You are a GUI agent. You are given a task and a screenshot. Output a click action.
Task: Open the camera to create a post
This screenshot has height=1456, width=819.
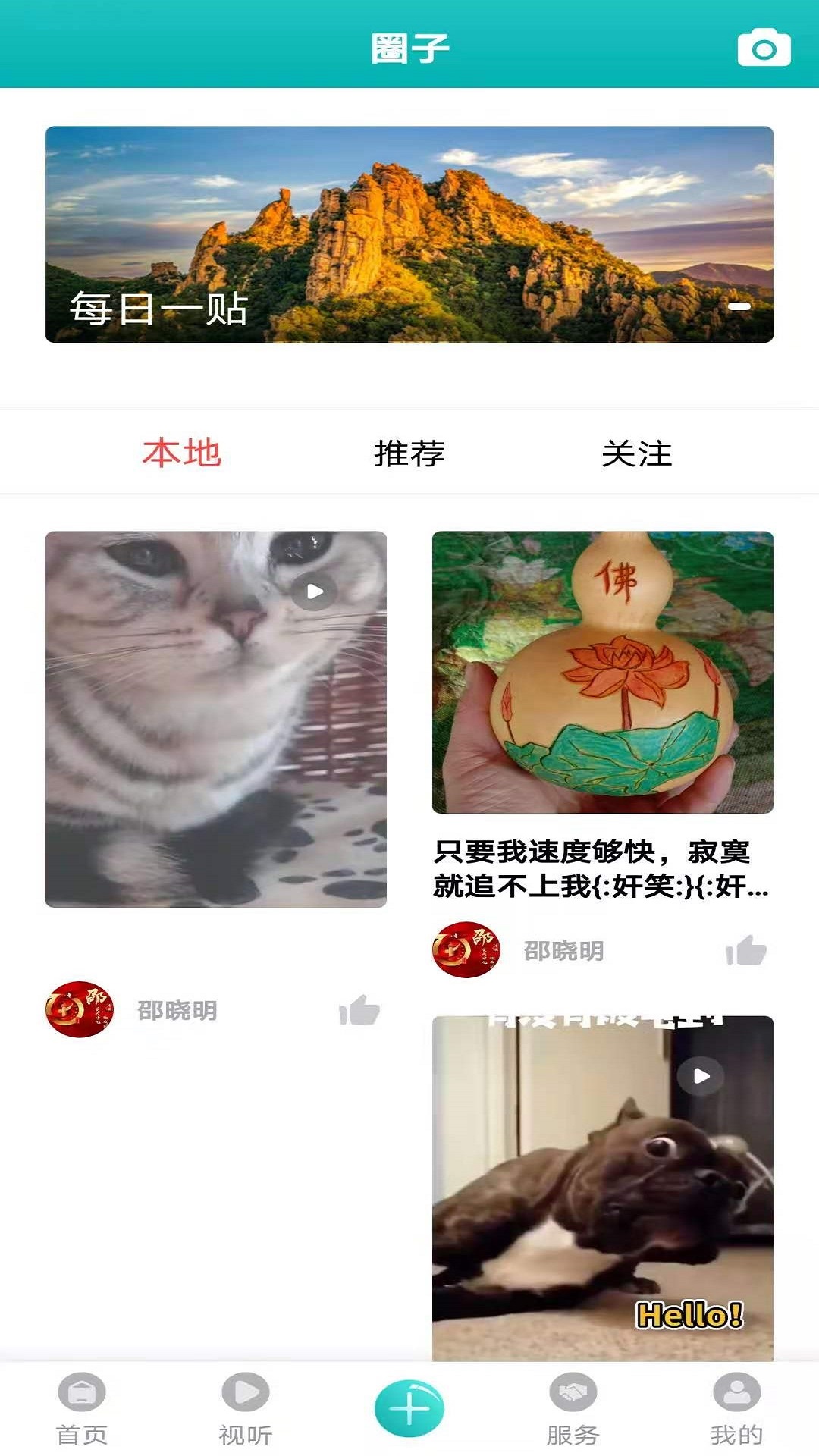(762, 49)
